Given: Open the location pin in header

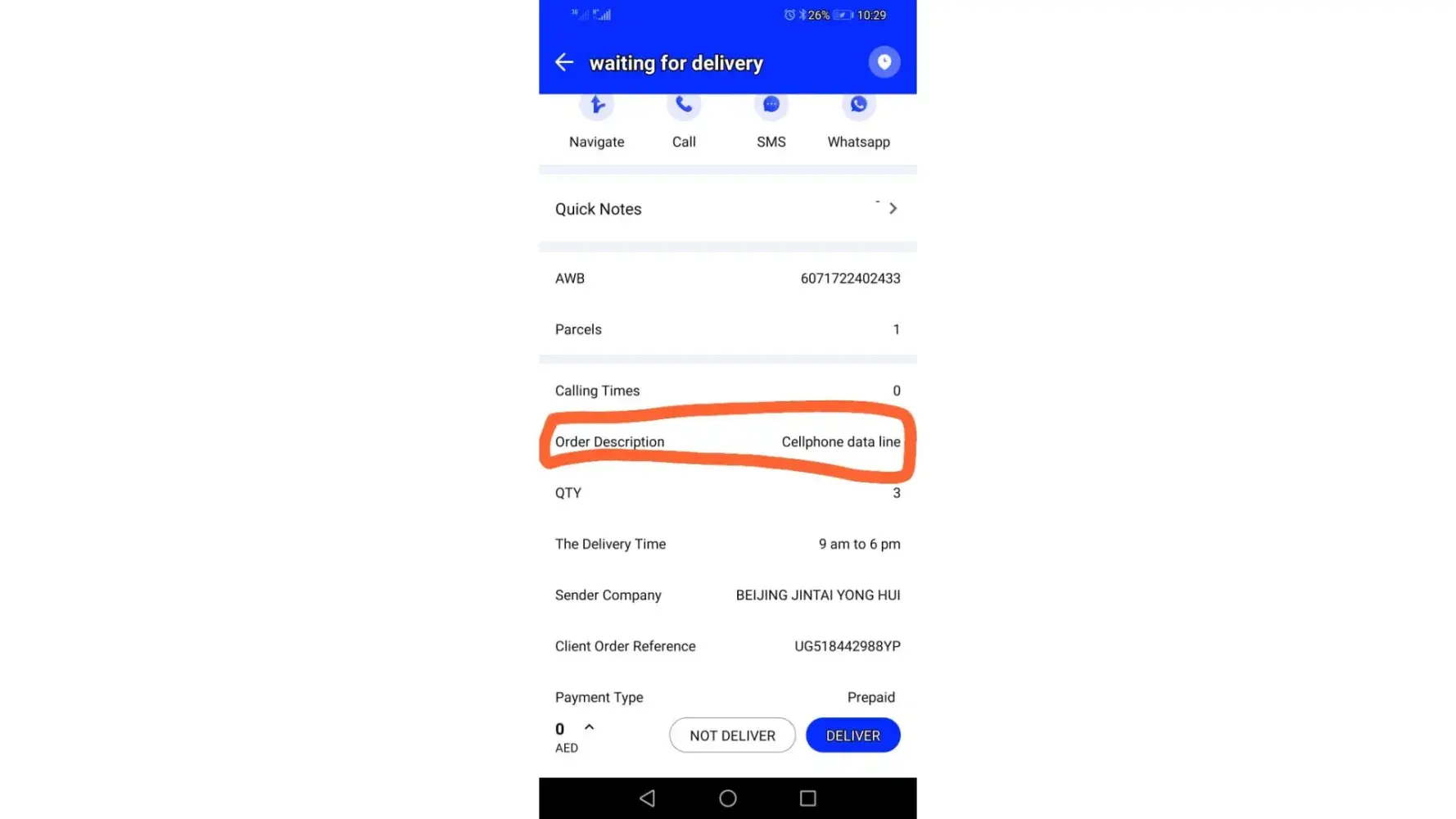Looking at the screenshot, I should click(x=884, y=62).
